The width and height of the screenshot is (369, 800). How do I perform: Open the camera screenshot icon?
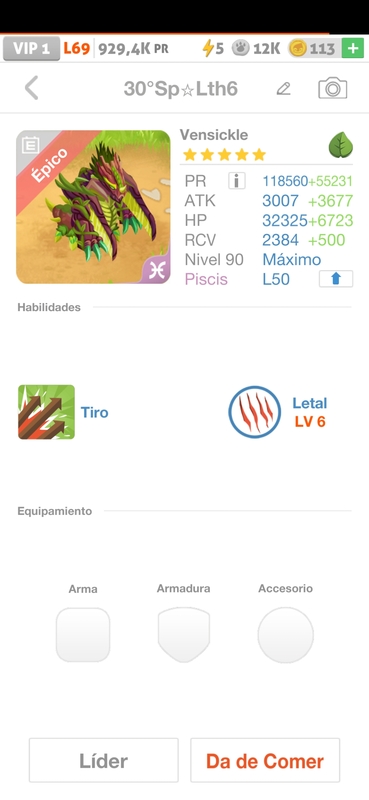[x=333, y=89]
